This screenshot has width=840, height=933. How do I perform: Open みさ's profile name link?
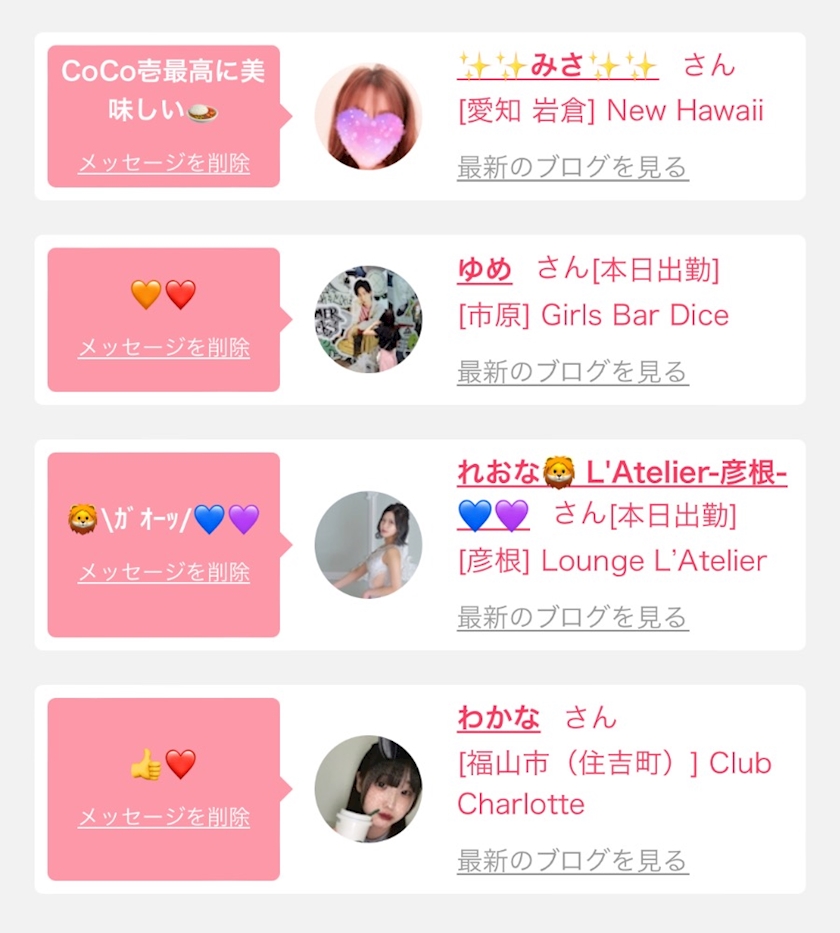tap(557, 65)
